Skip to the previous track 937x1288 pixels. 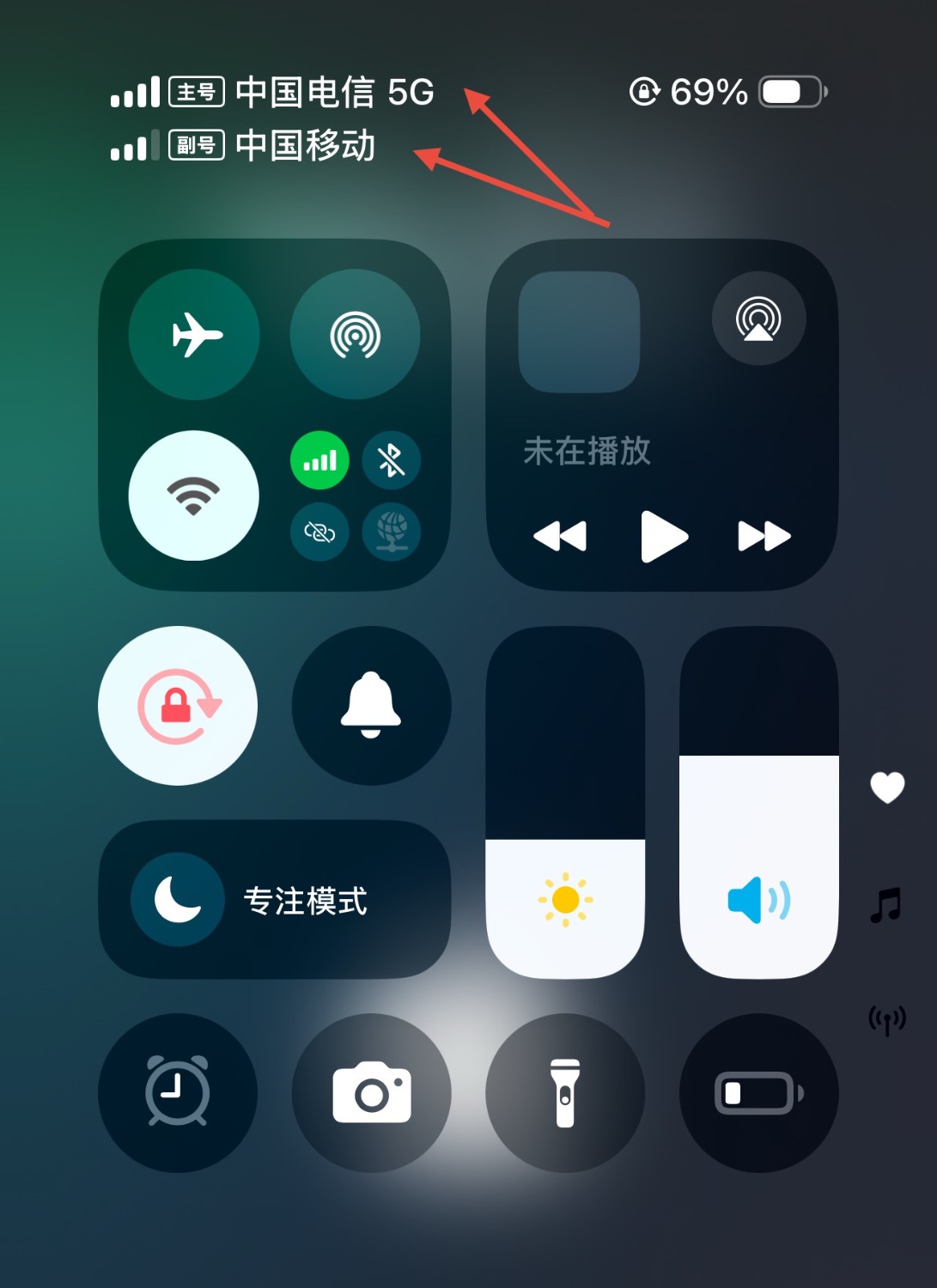coord(560,537)
